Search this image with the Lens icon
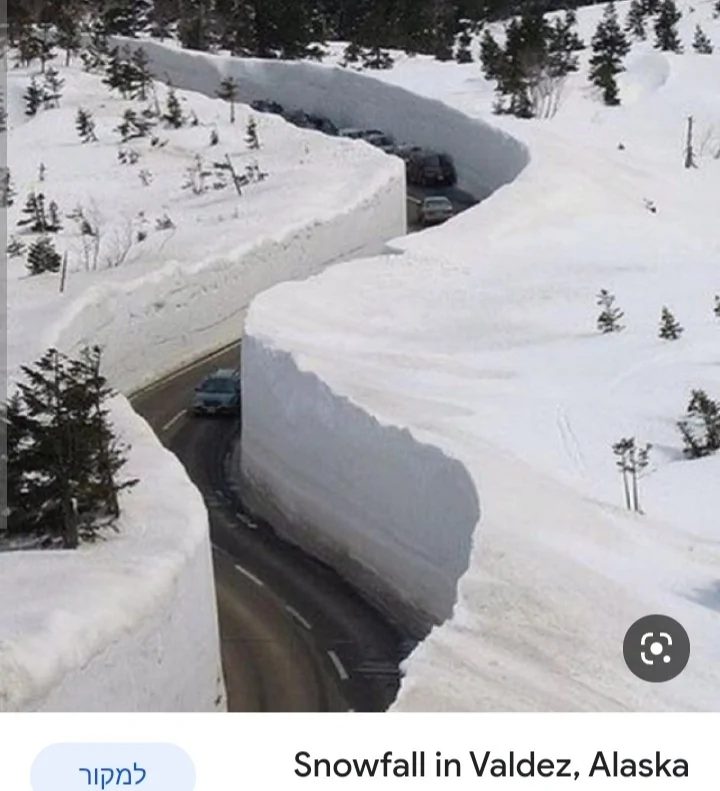 tap(656, 648)
